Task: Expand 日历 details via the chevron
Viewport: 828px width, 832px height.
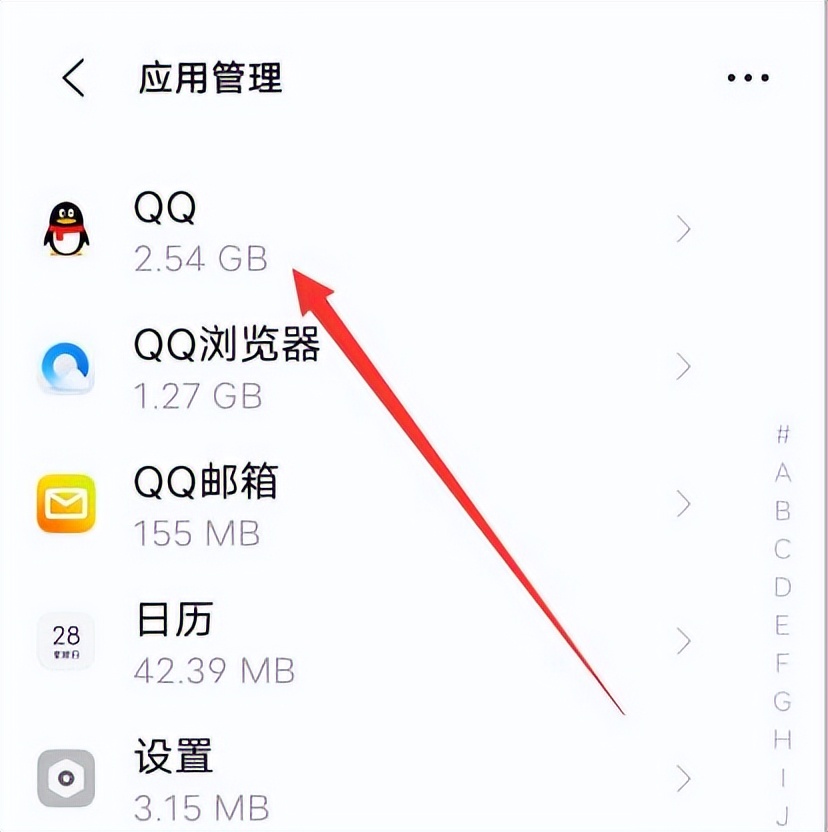Action: coord(684,642)
